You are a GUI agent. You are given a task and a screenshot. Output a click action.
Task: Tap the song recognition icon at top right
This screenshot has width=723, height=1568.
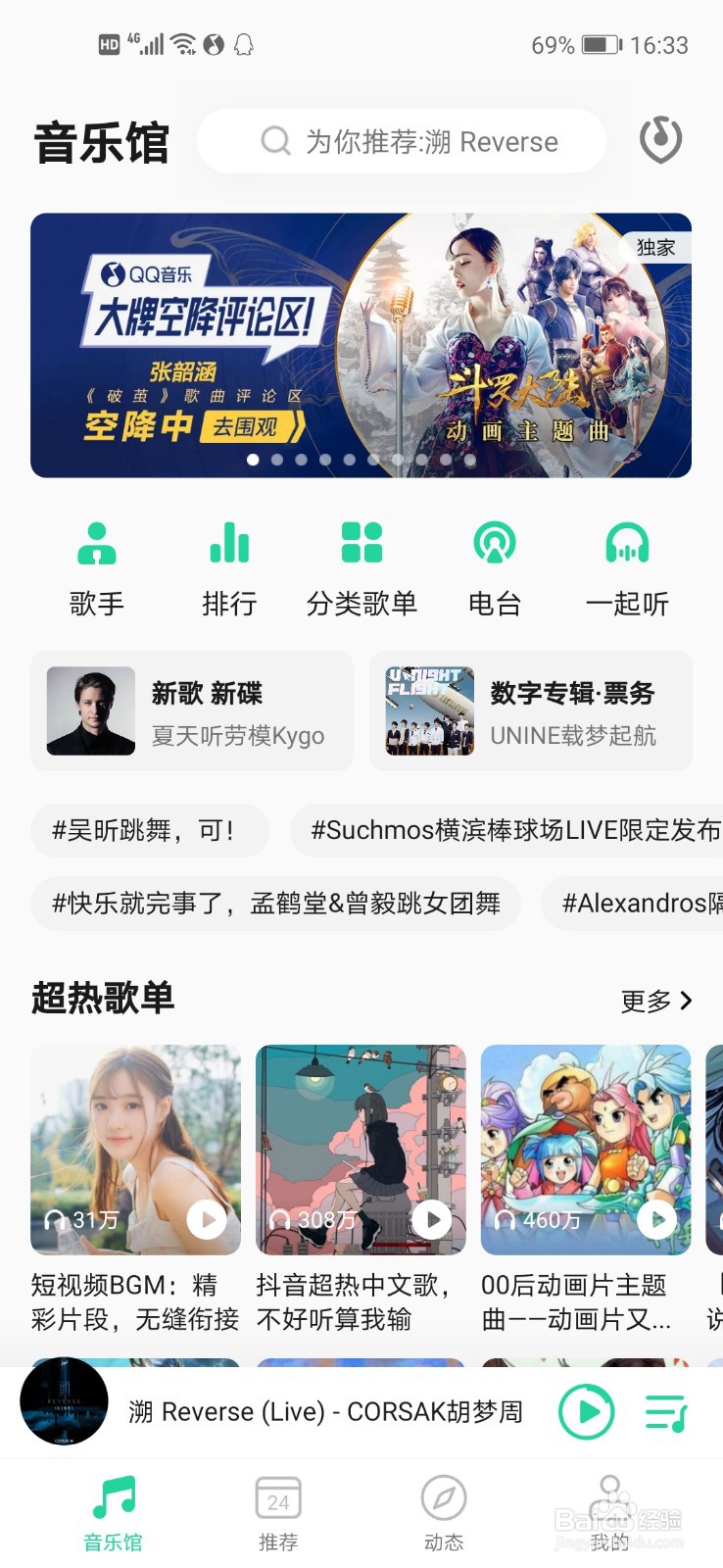(x=659, y=139)
